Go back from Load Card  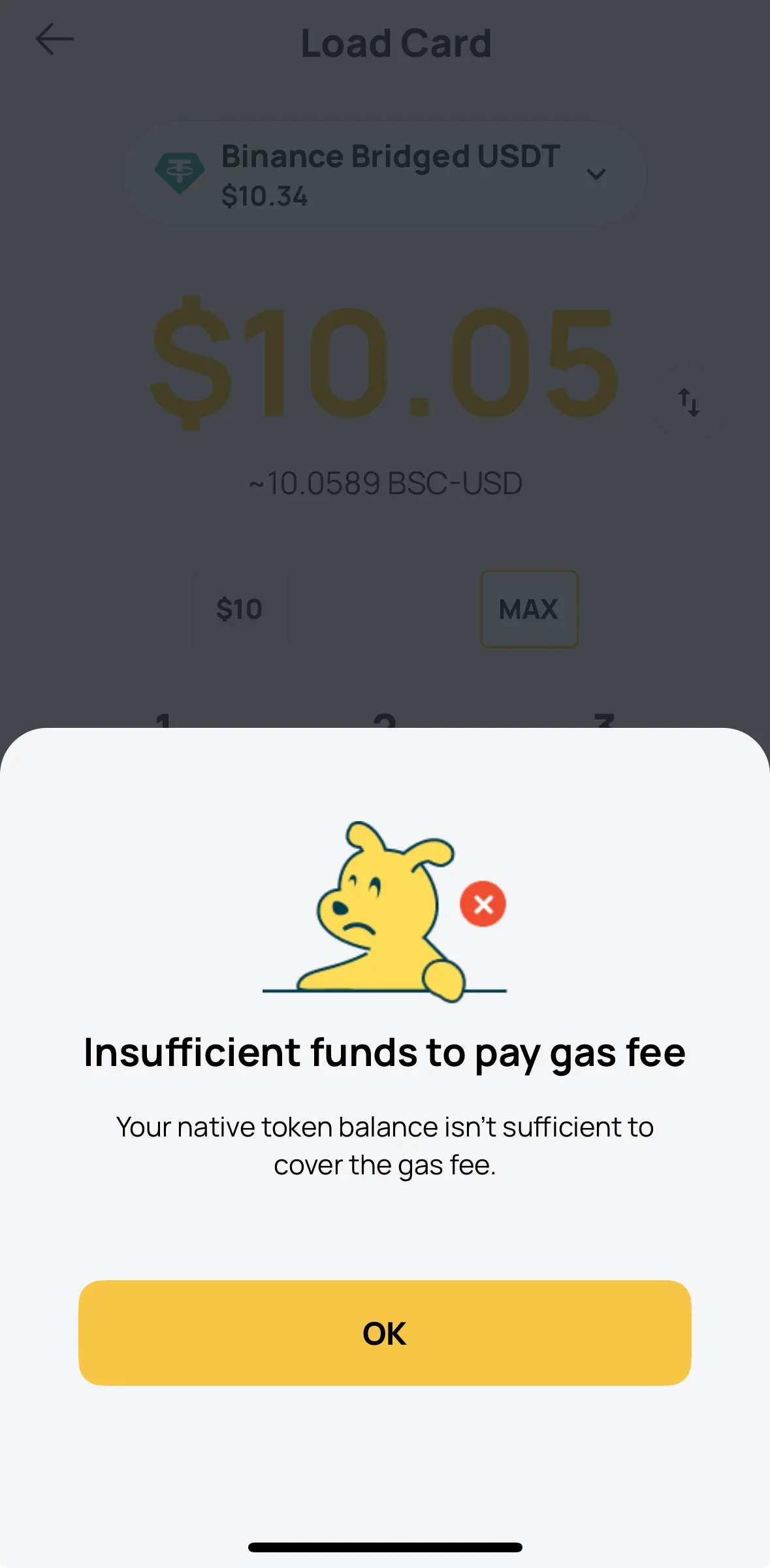tap(54, 39)
